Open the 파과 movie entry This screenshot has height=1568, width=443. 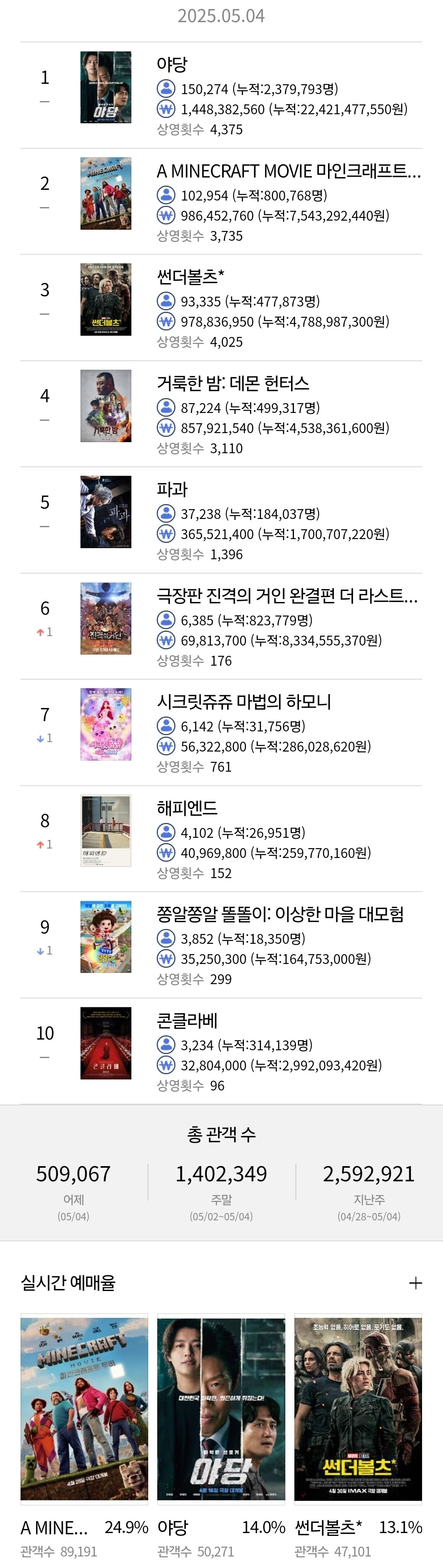[172, 489]
